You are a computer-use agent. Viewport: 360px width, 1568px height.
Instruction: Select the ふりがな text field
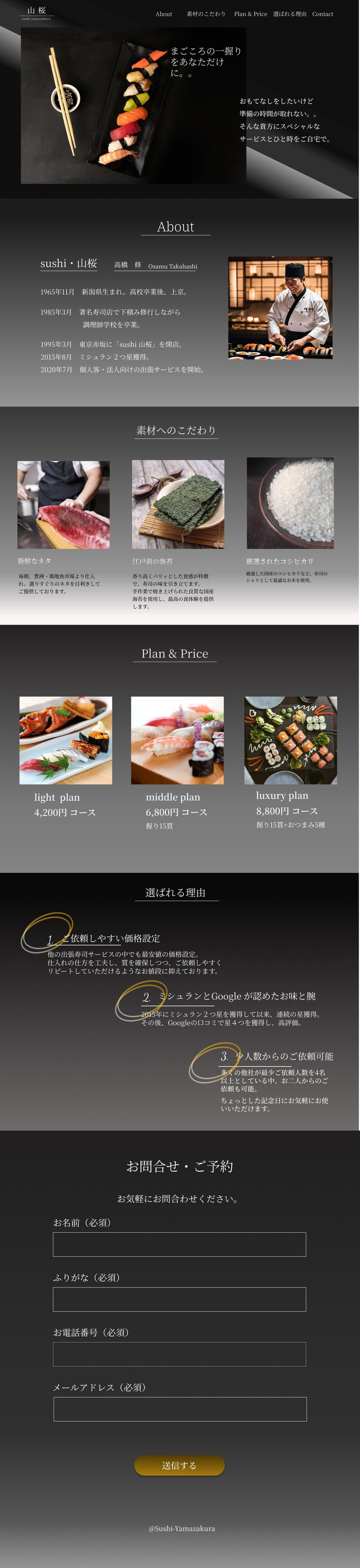coord(179,1299)
